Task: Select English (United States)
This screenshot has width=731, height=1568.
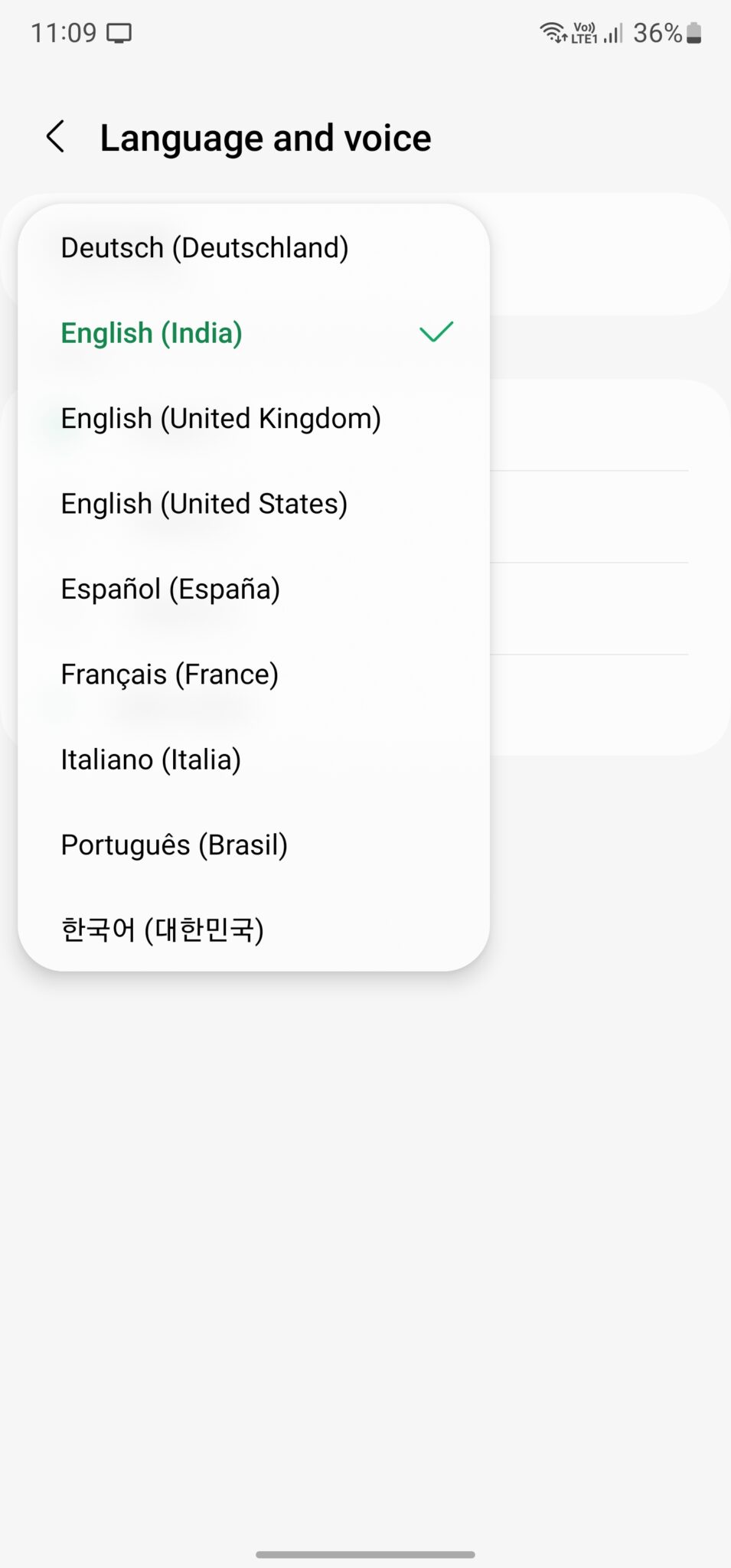Action: (x=204, y=503)
